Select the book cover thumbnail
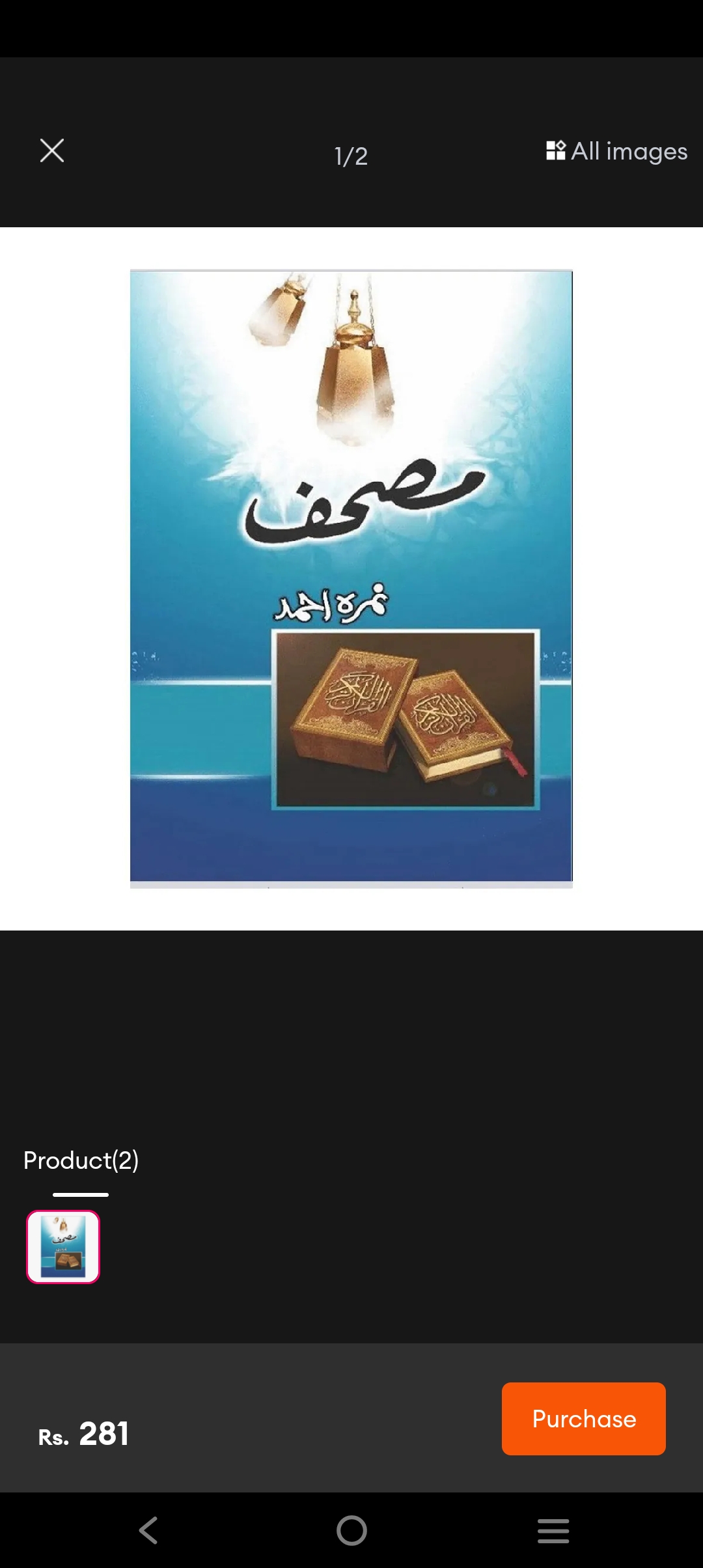 click(x=63, y=1246)
